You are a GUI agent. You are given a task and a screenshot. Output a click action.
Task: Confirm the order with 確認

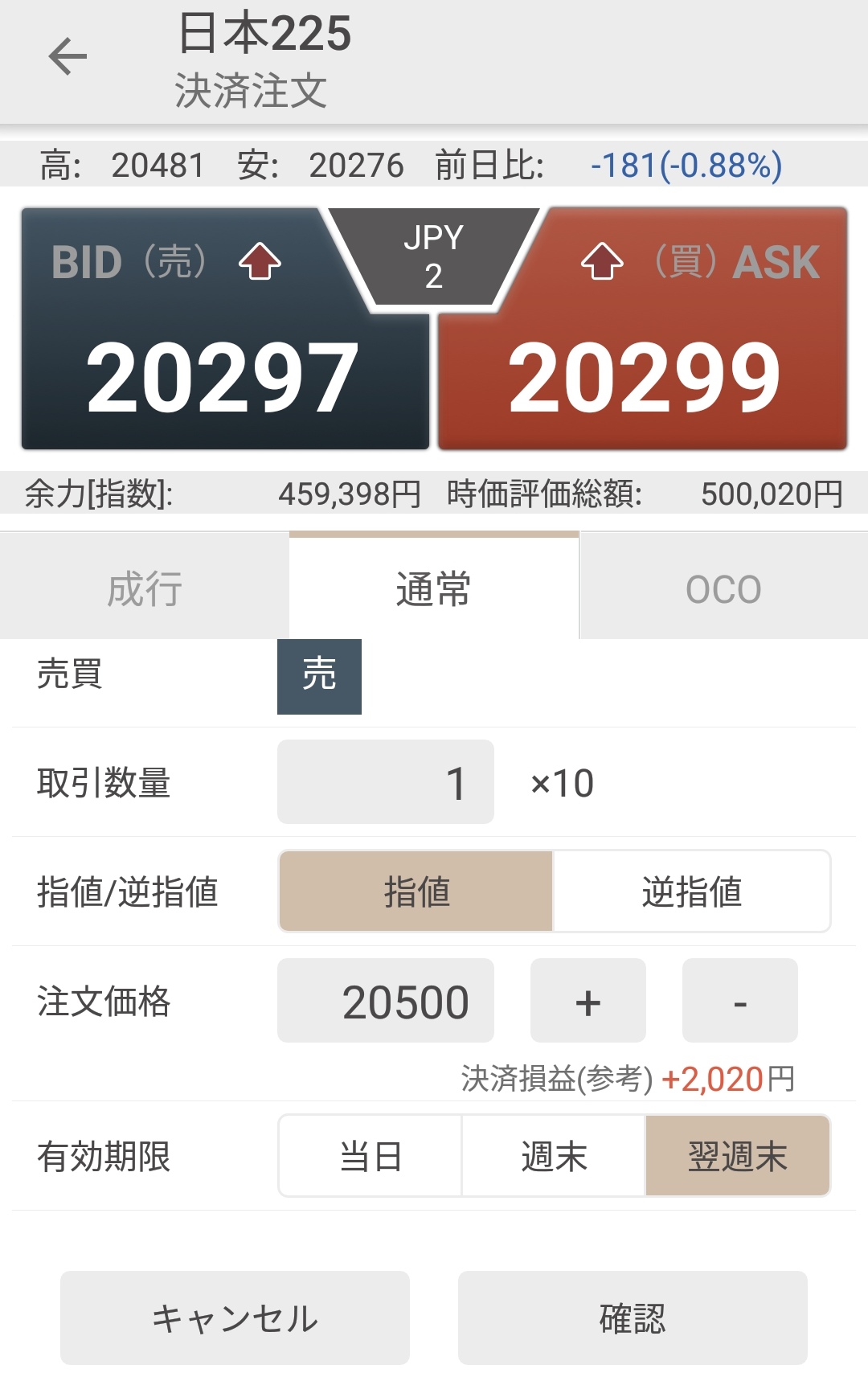tap(633, 1318)
